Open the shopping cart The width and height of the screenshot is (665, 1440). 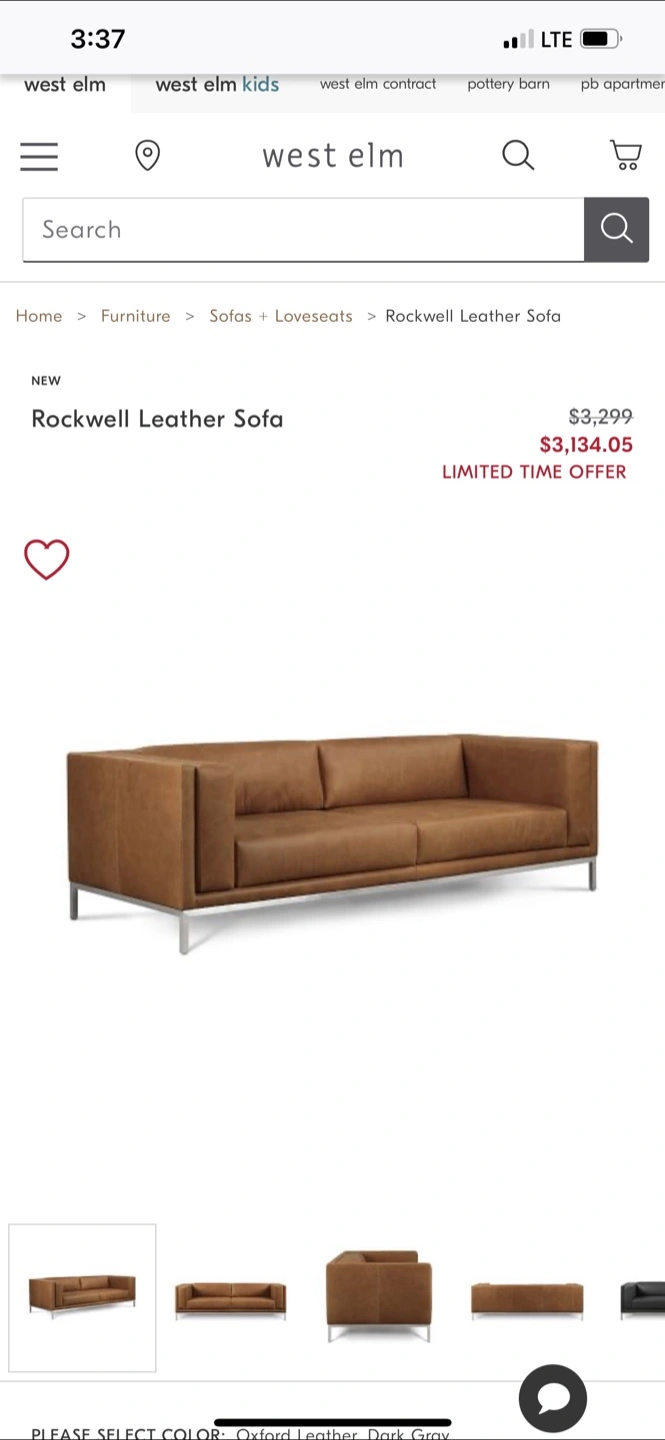coord(626,155)
